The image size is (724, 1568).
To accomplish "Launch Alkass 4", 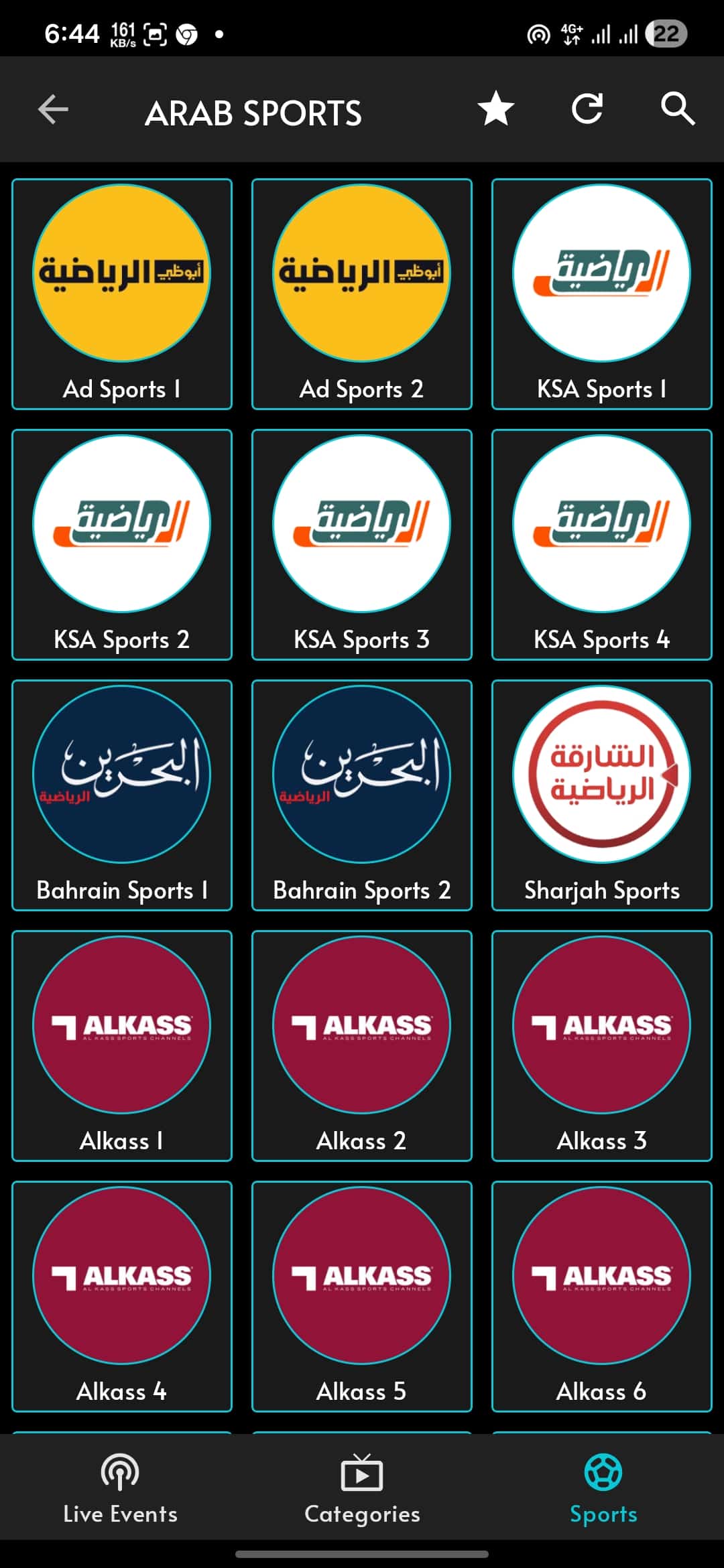I will tap(121, 1275).
